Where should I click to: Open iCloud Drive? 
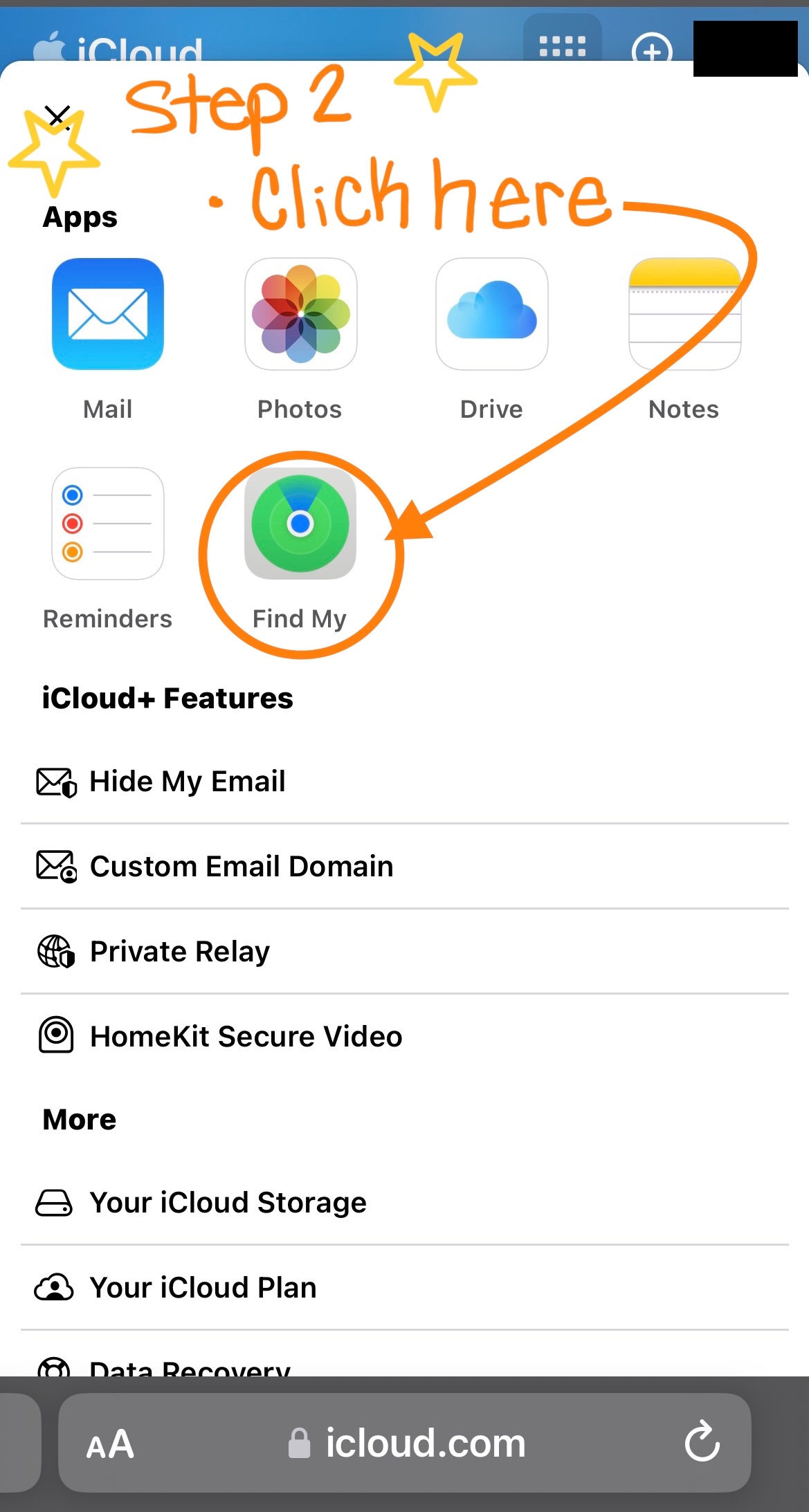[491, 314]
